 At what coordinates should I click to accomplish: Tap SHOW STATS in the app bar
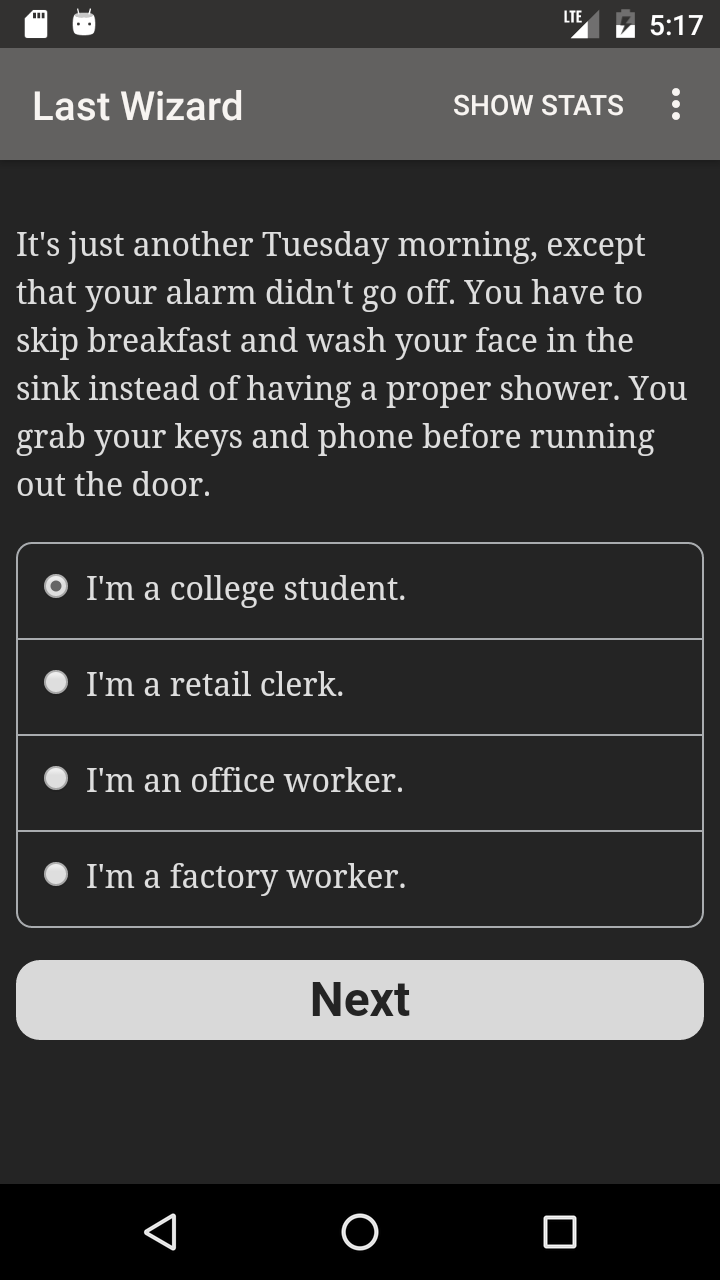click(538, 105)
